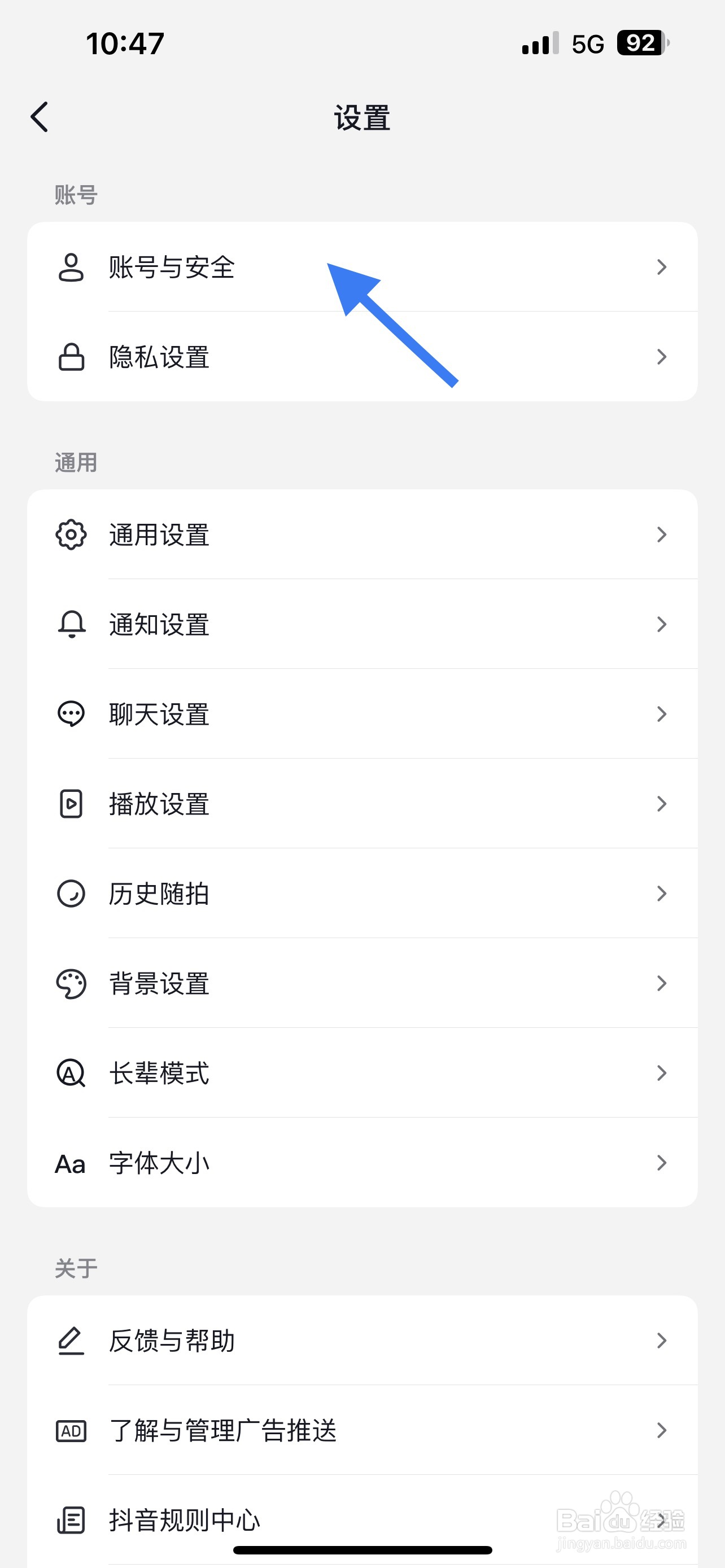725x1568 pixels.
Task: Open 通知设置
Action: 362,624
